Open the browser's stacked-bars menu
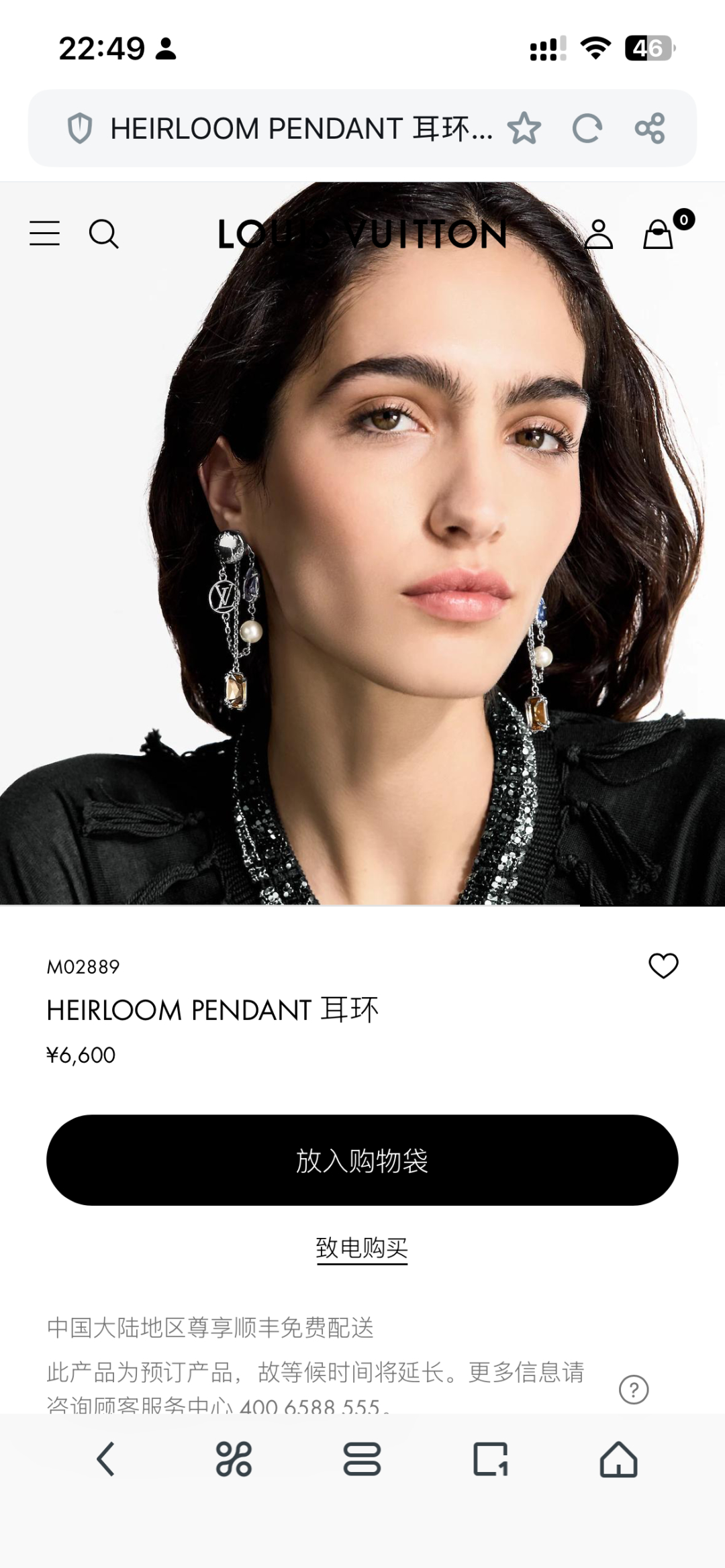Viewport: 725px width, 1568px height. tap(362, 1459)
